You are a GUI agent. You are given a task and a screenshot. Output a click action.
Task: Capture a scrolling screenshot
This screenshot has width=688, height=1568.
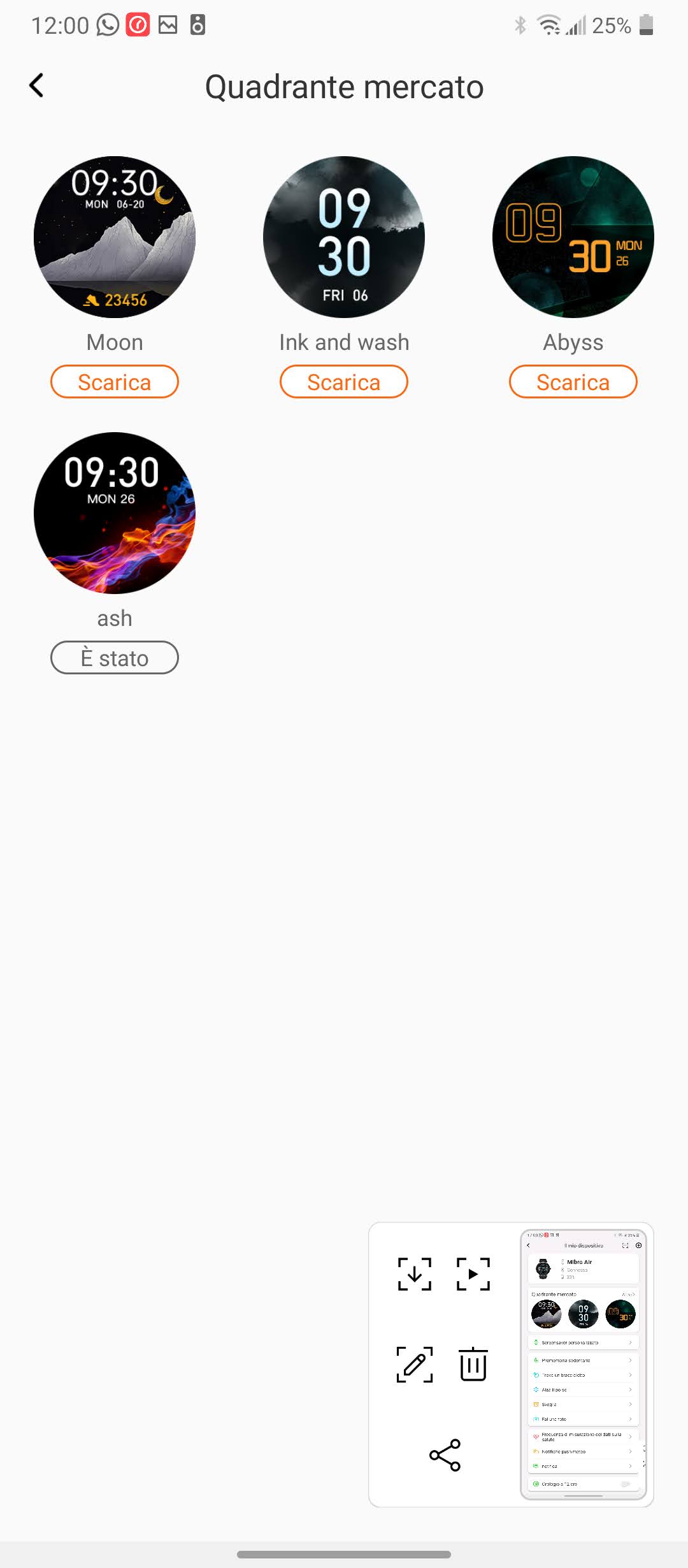click(415, 1274)
